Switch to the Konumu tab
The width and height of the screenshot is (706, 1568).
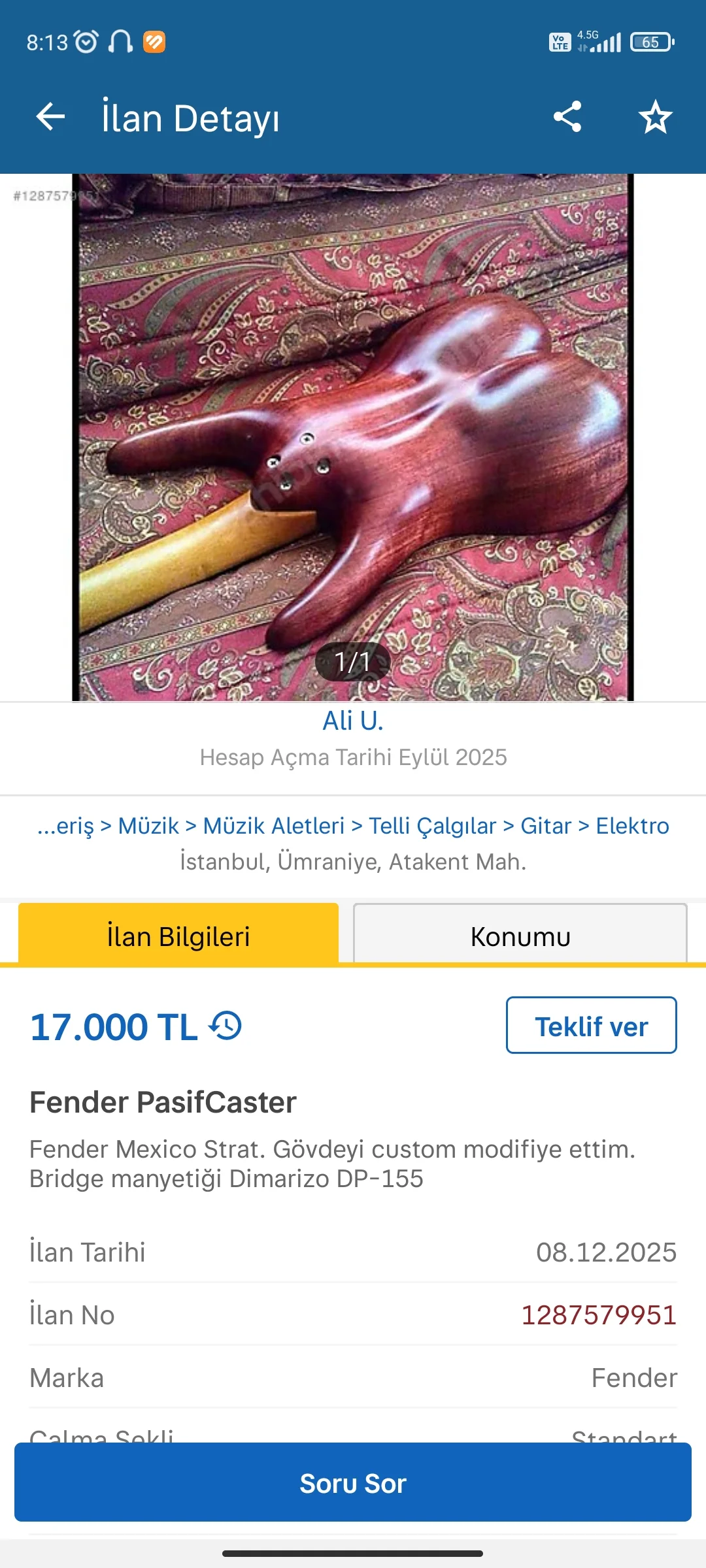(520, 936)
